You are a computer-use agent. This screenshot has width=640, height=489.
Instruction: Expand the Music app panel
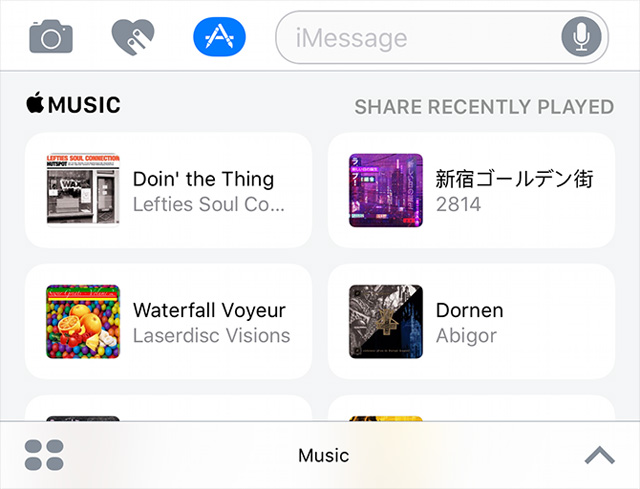(x=598, y=455)
